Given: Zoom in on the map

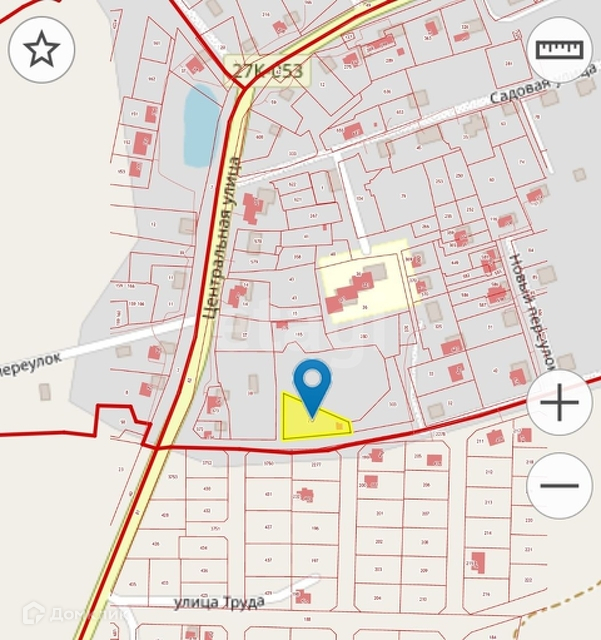Looking at the screenshot, I should tap(559, 403).
